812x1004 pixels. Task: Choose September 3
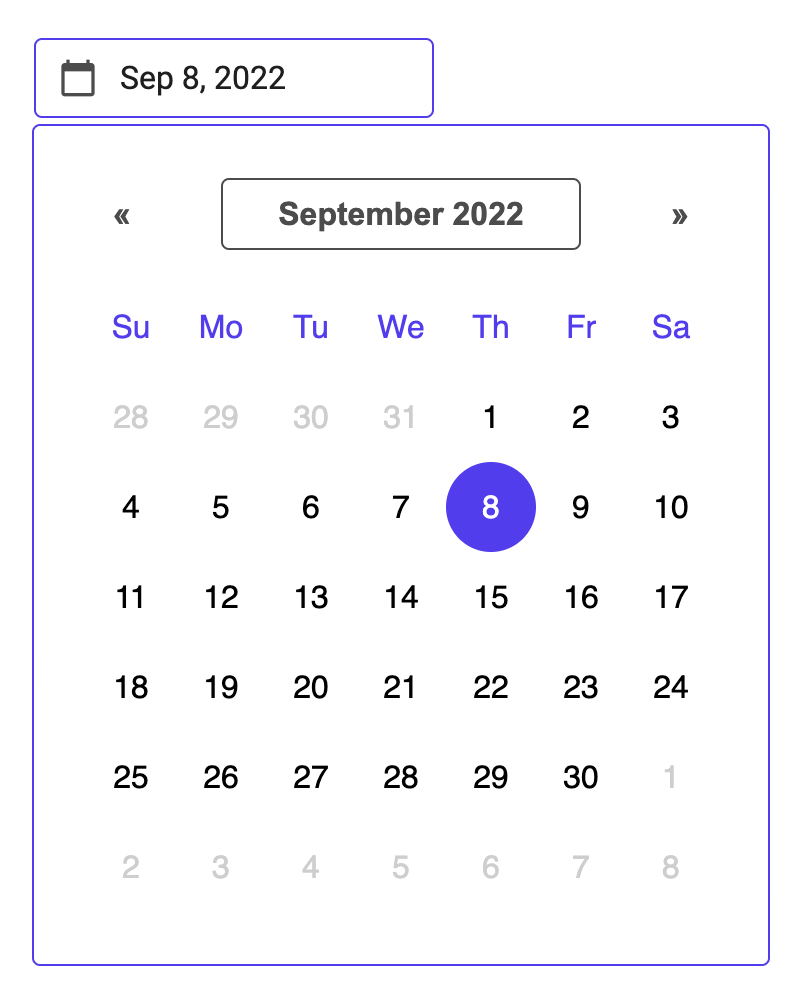tap(670, 417)
